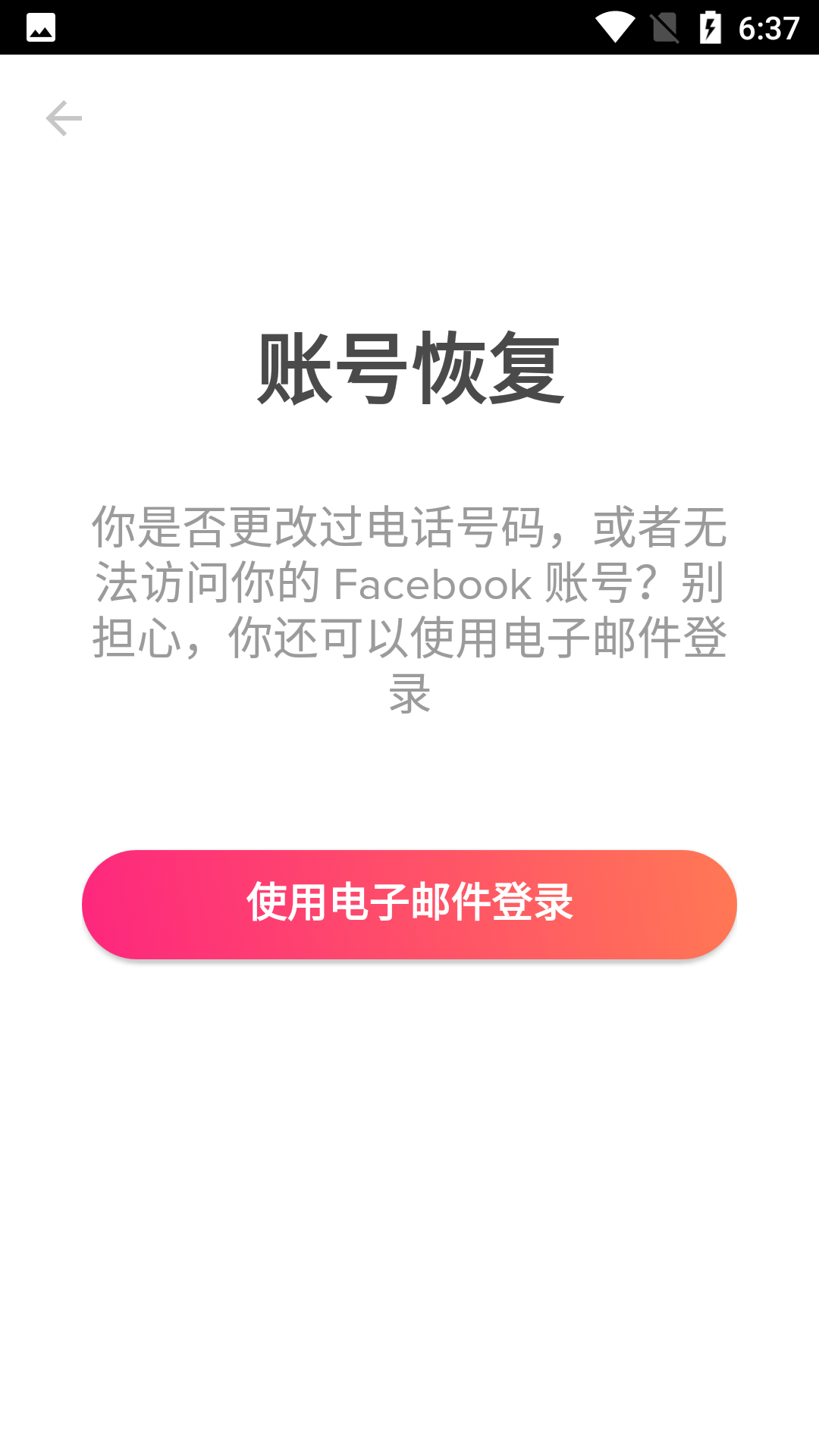Tap the pink-orange login button
Screen dimensions: 819x1456
(x=409, y=904)
